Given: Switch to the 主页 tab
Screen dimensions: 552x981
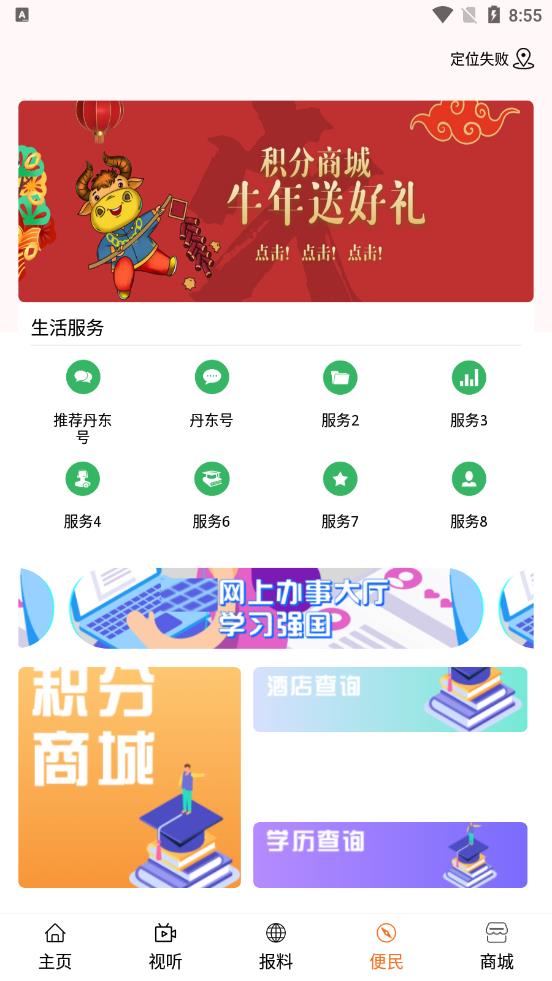Looking at the screenshot, I should tap(55, 947).
